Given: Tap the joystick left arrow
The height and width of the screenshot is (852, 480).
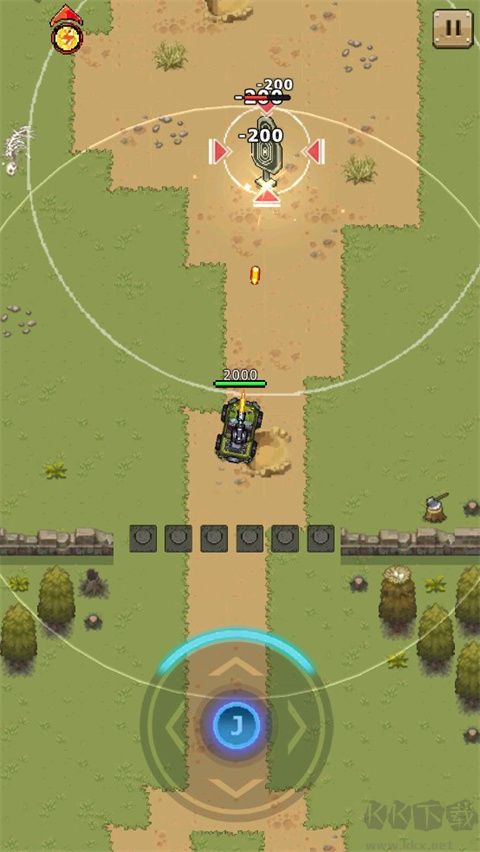Looking at the screenshot, I should (x=176, y=728).
